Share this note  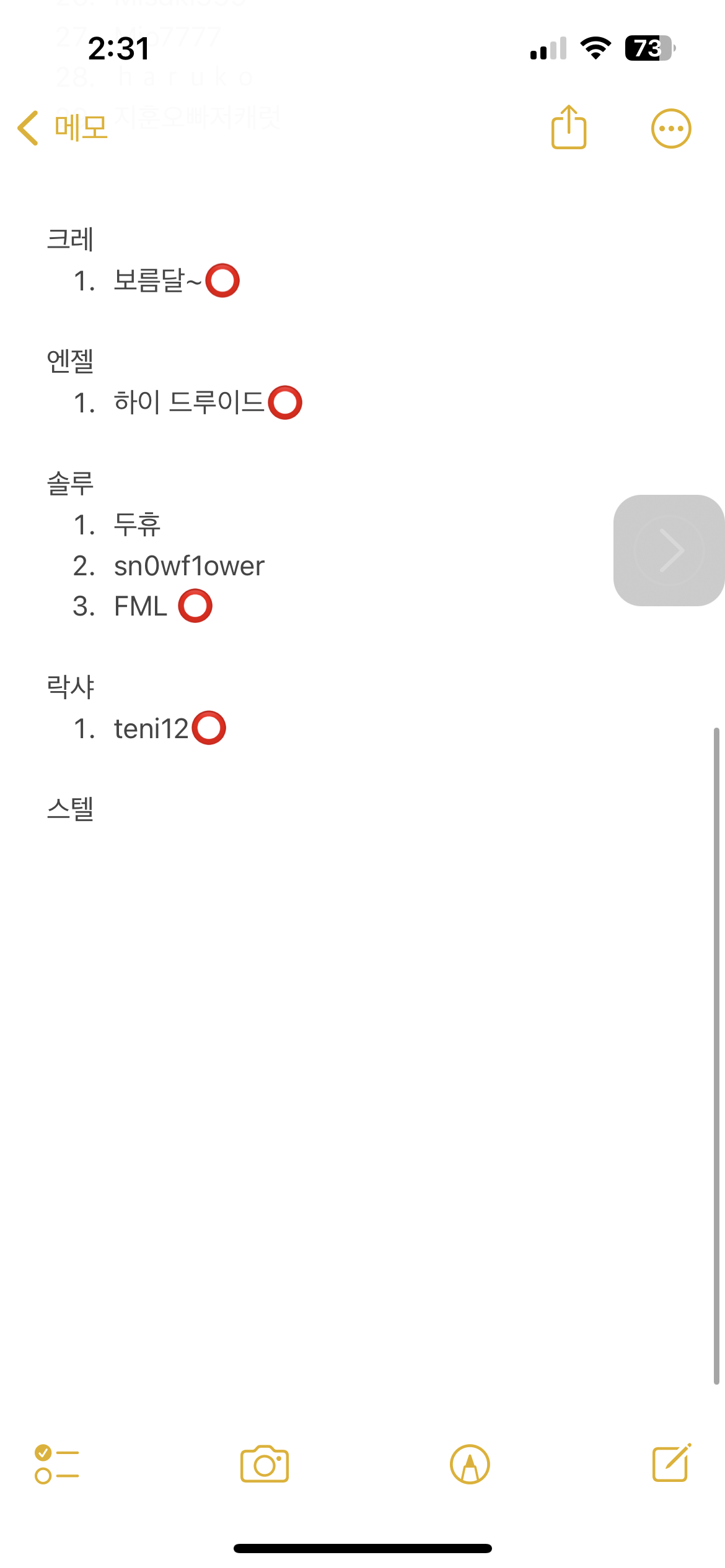[568, 128]
